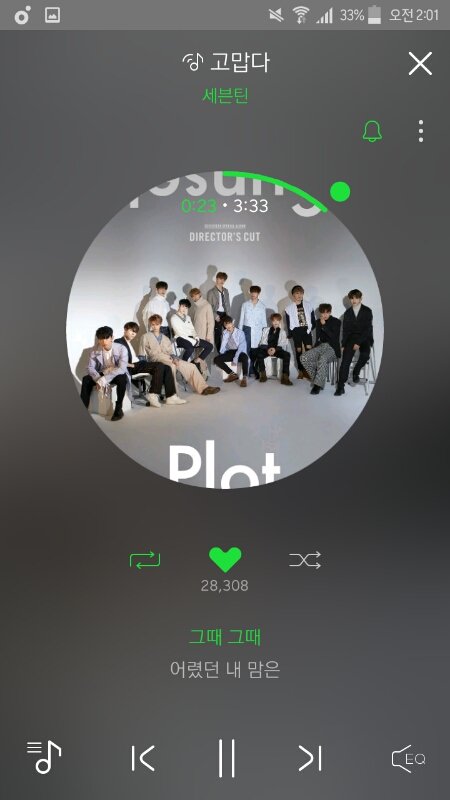450x800 pixels.
Task: Skip to the previous track
Action: [x=143, y=758]
